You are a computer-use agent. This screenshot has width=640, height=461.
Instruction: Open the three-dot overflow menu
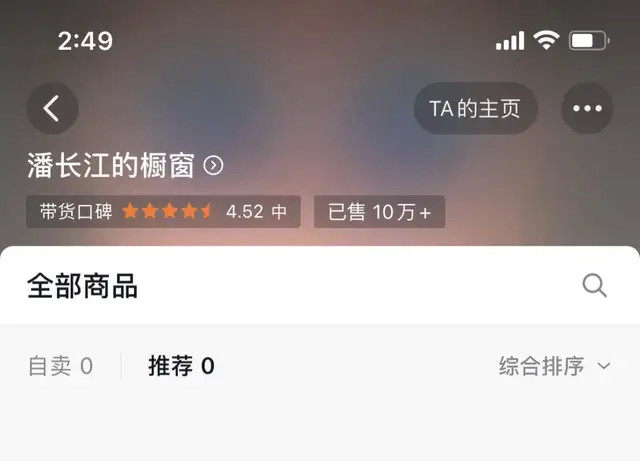point(587,108)
